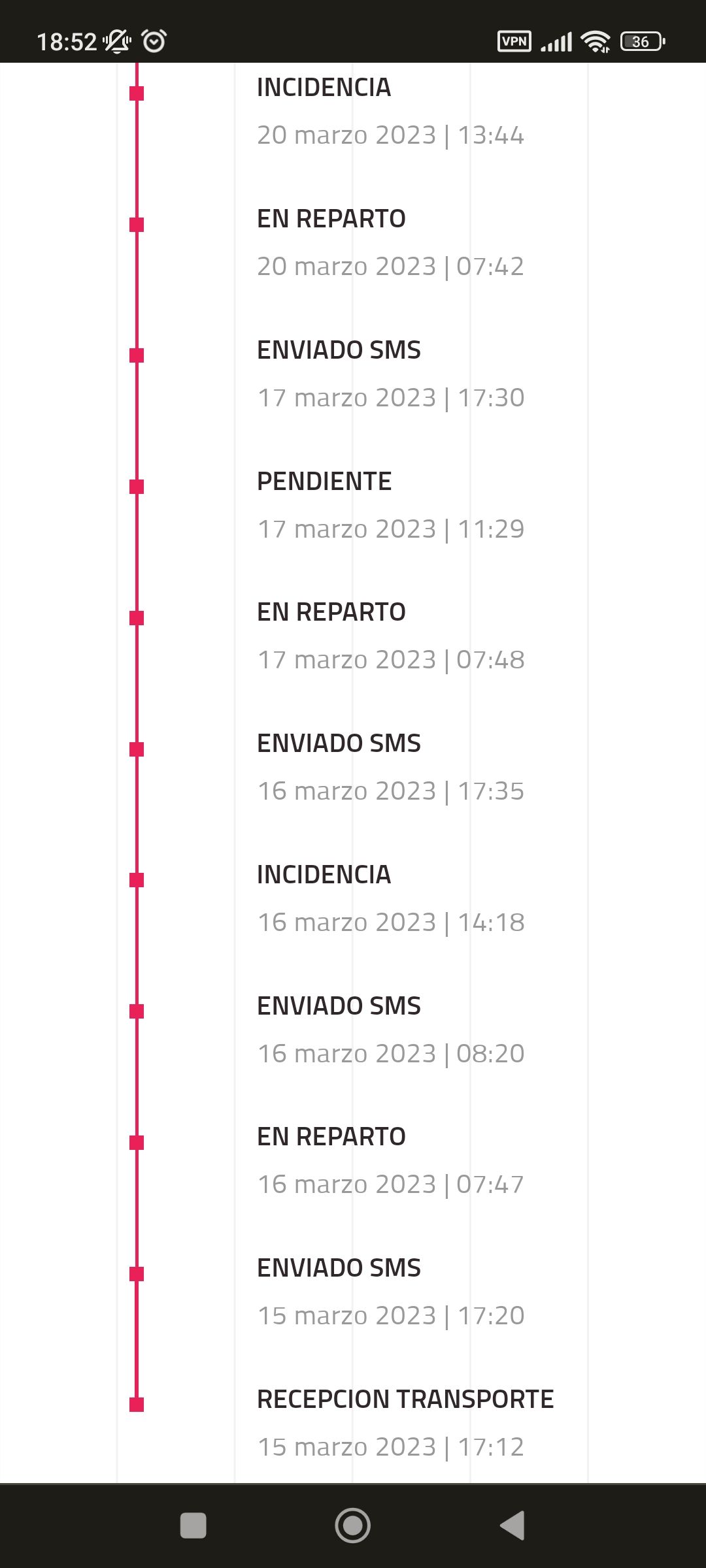Expand the INCIDENCIA 16 marzo entry
Image resolution: width=706 pixels, height=1568 pixels.
[x=325, y=874]
